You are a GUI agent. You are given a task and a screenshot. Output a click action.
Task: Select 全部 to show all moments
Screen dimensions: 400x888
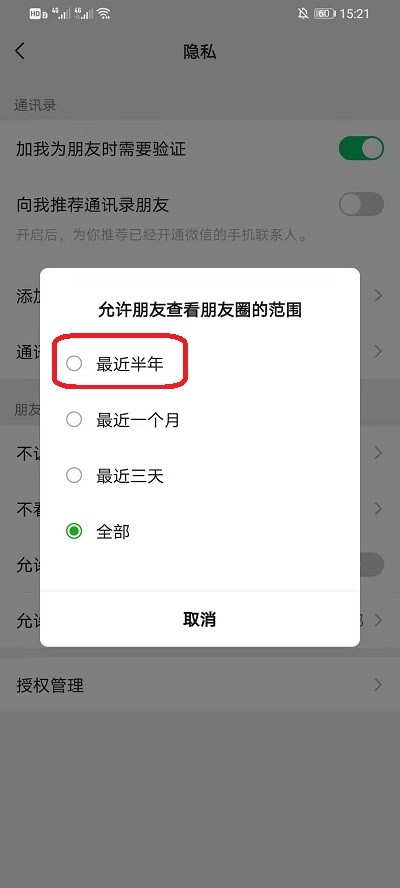click(x=199, y=531)
